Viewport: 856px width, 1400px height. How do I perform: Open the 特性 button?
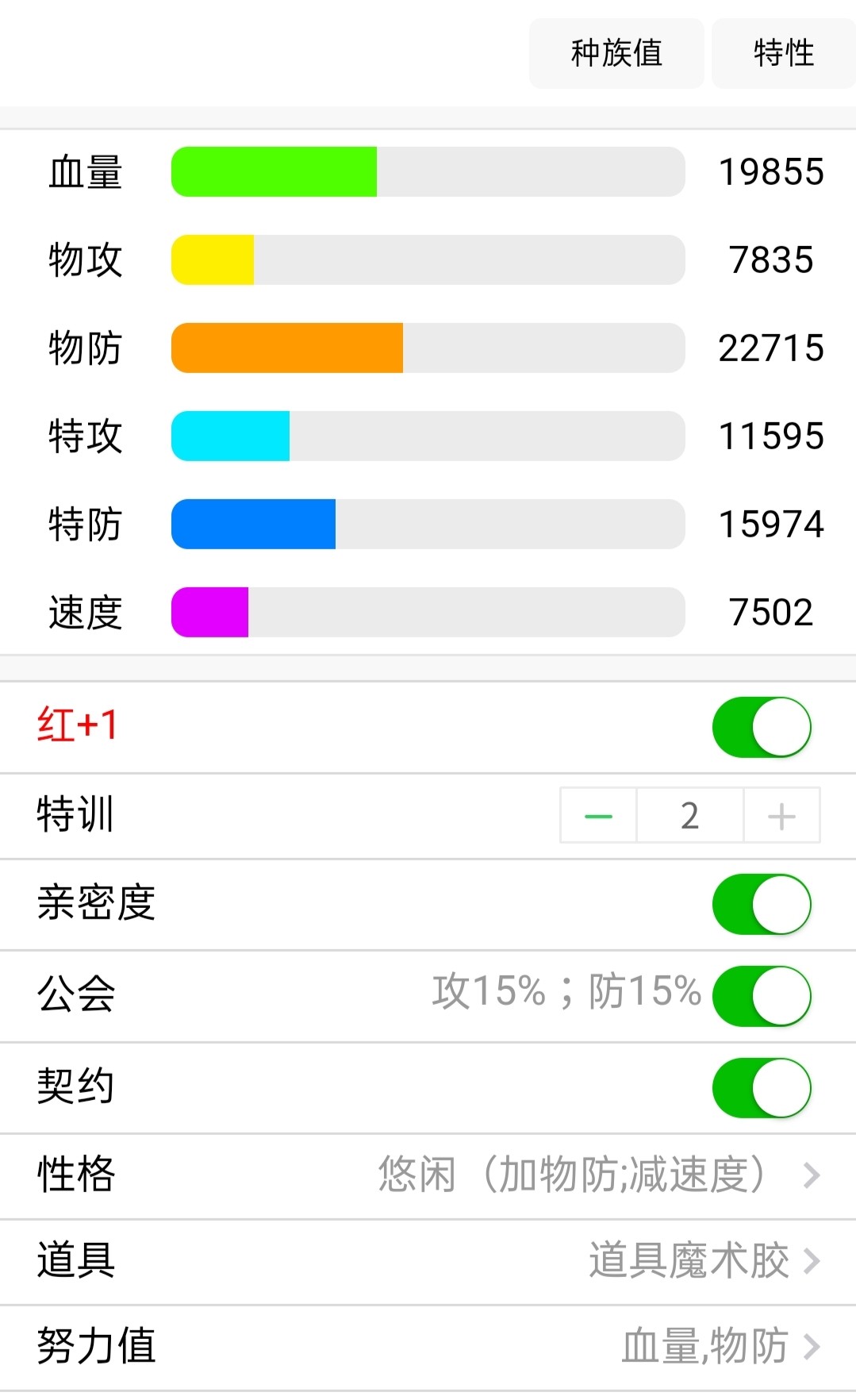click(x=783, y=53)
